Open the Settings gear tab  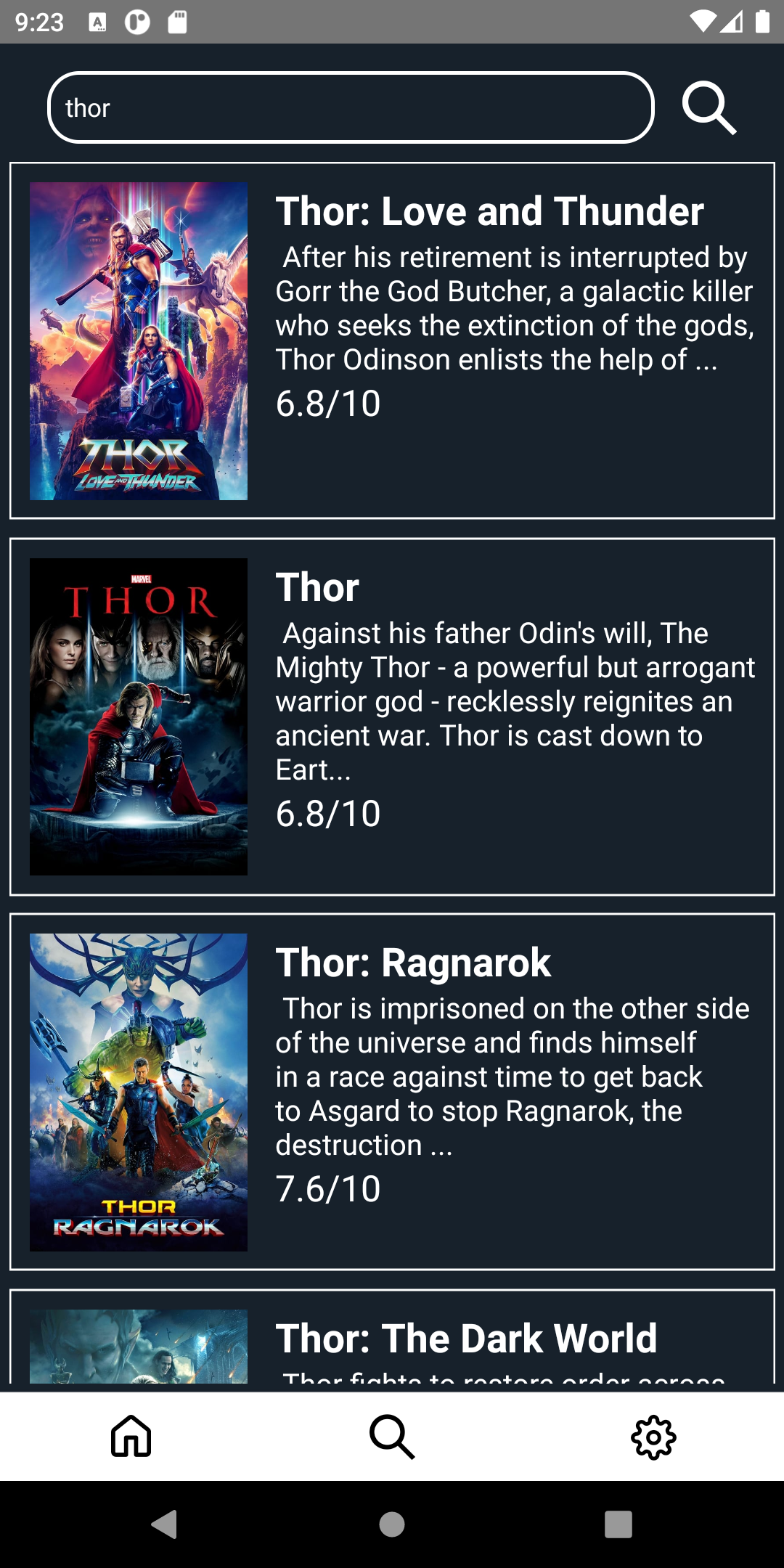(x=653, y=1437)
